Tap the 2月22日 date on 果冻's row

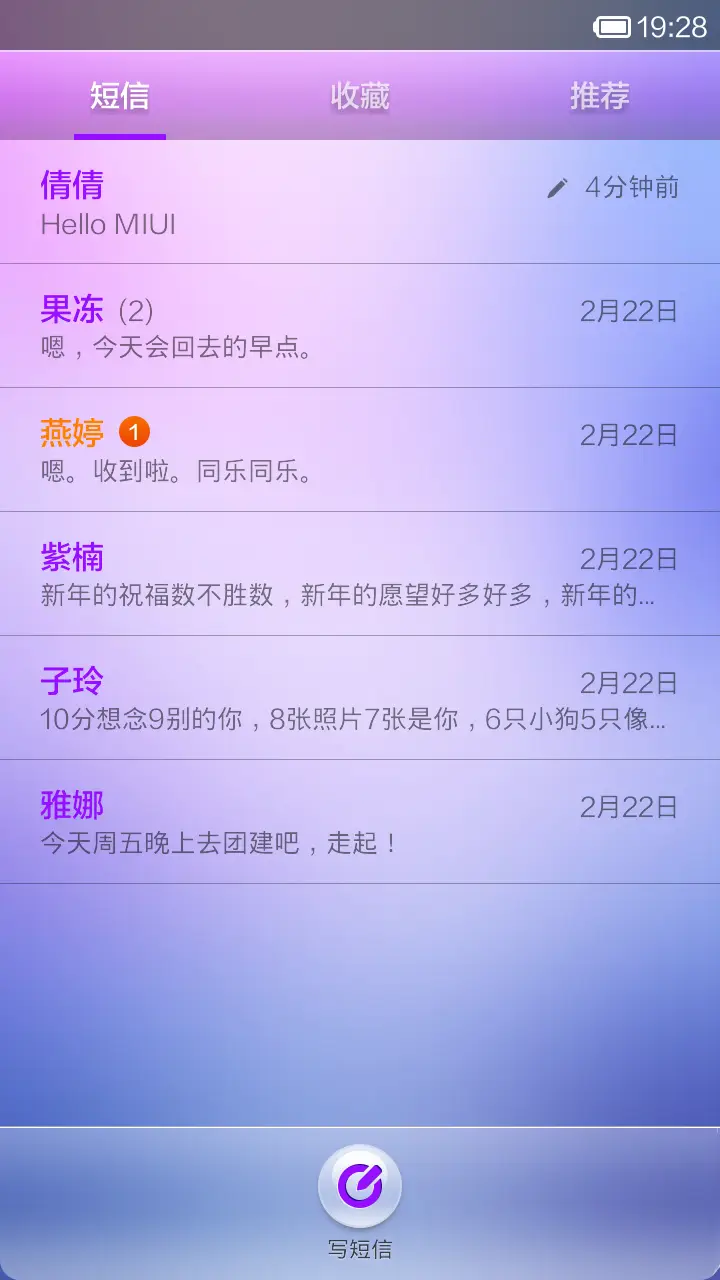coord(624,311)
